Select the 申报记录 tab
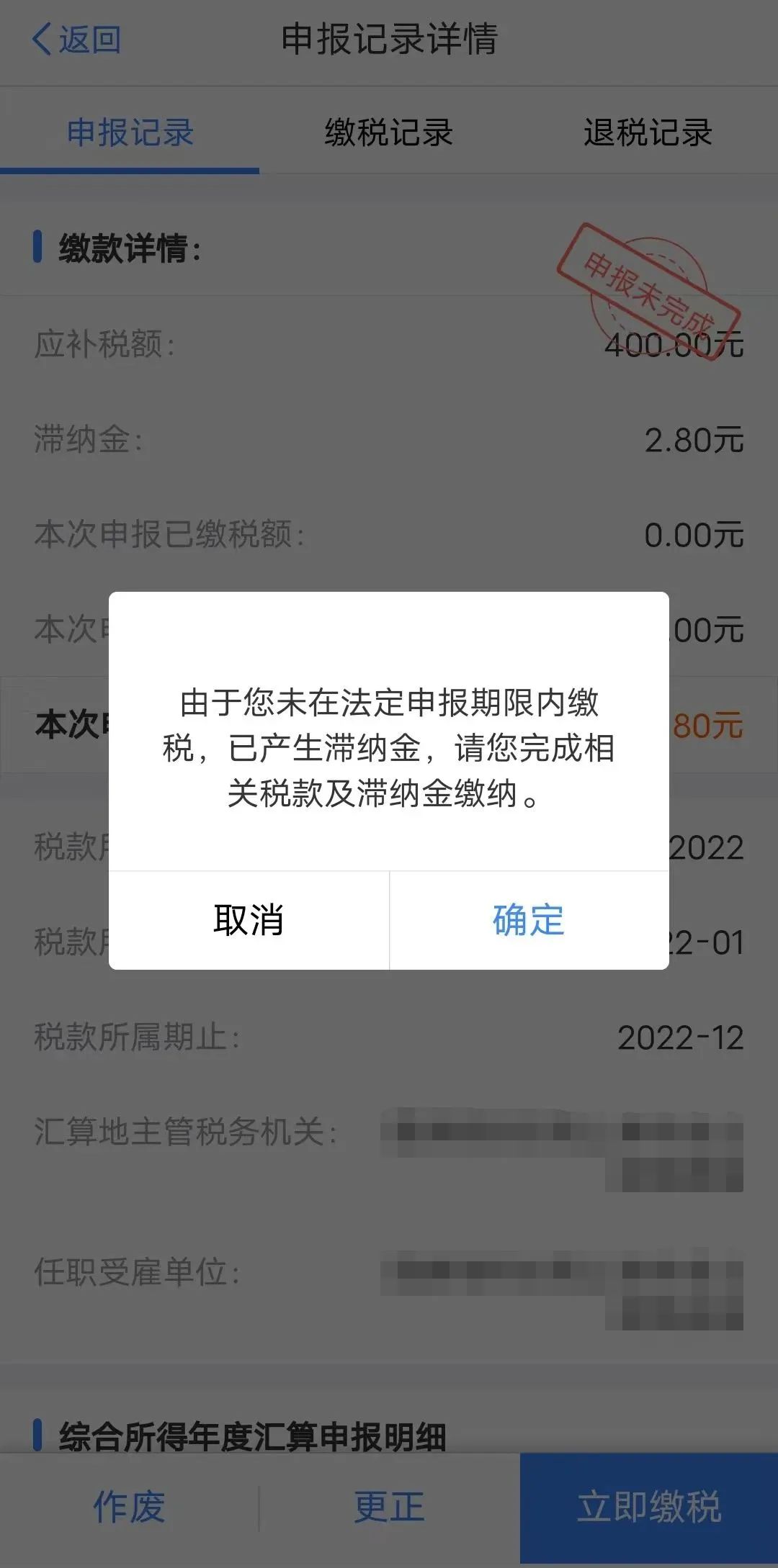Image resolution: width=778 pixels, height=1568 pixels. 130,132
